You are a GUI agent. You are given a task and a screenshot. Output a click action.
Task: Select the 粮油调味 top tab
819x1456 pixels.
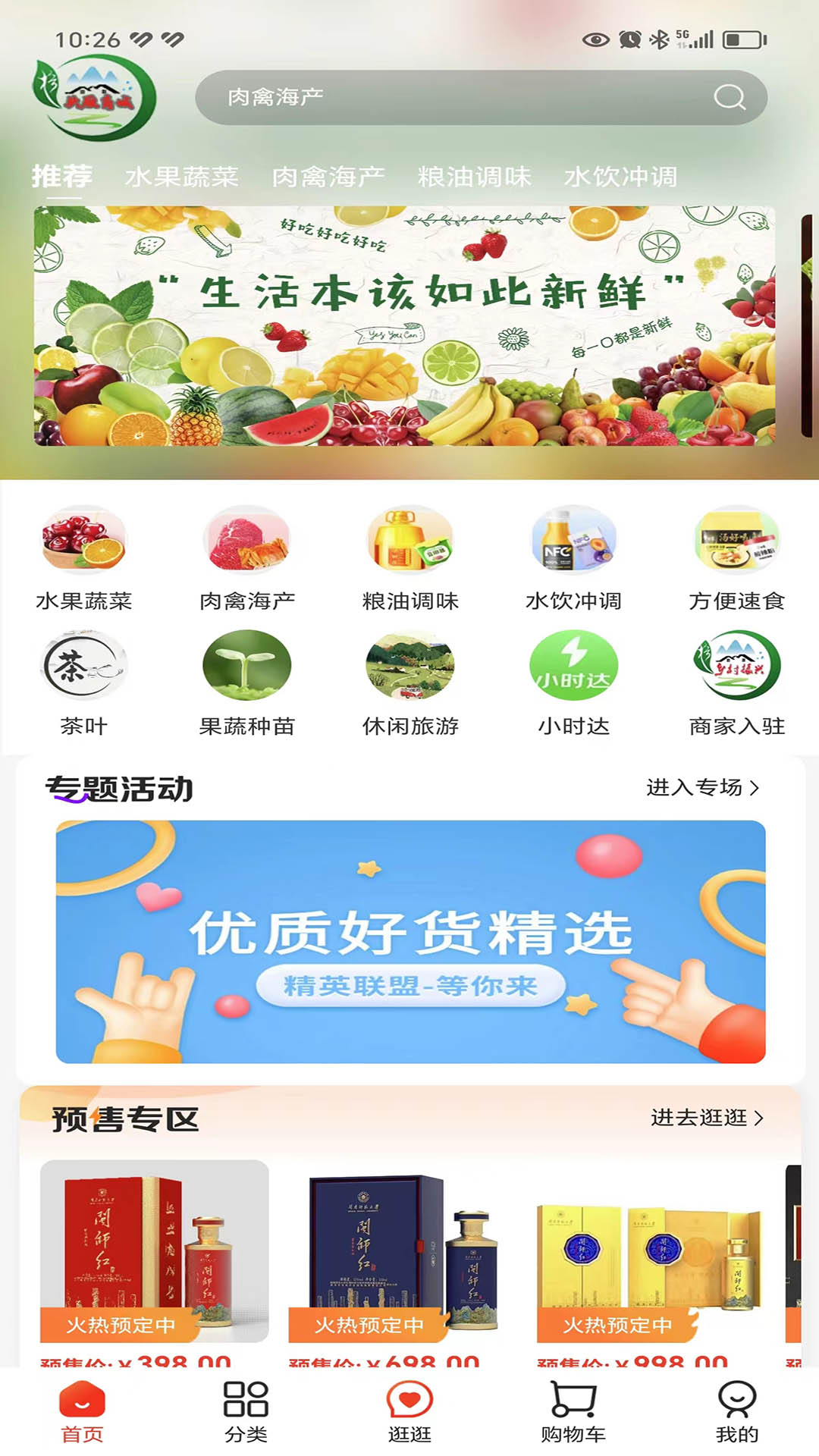pos(473,177)
